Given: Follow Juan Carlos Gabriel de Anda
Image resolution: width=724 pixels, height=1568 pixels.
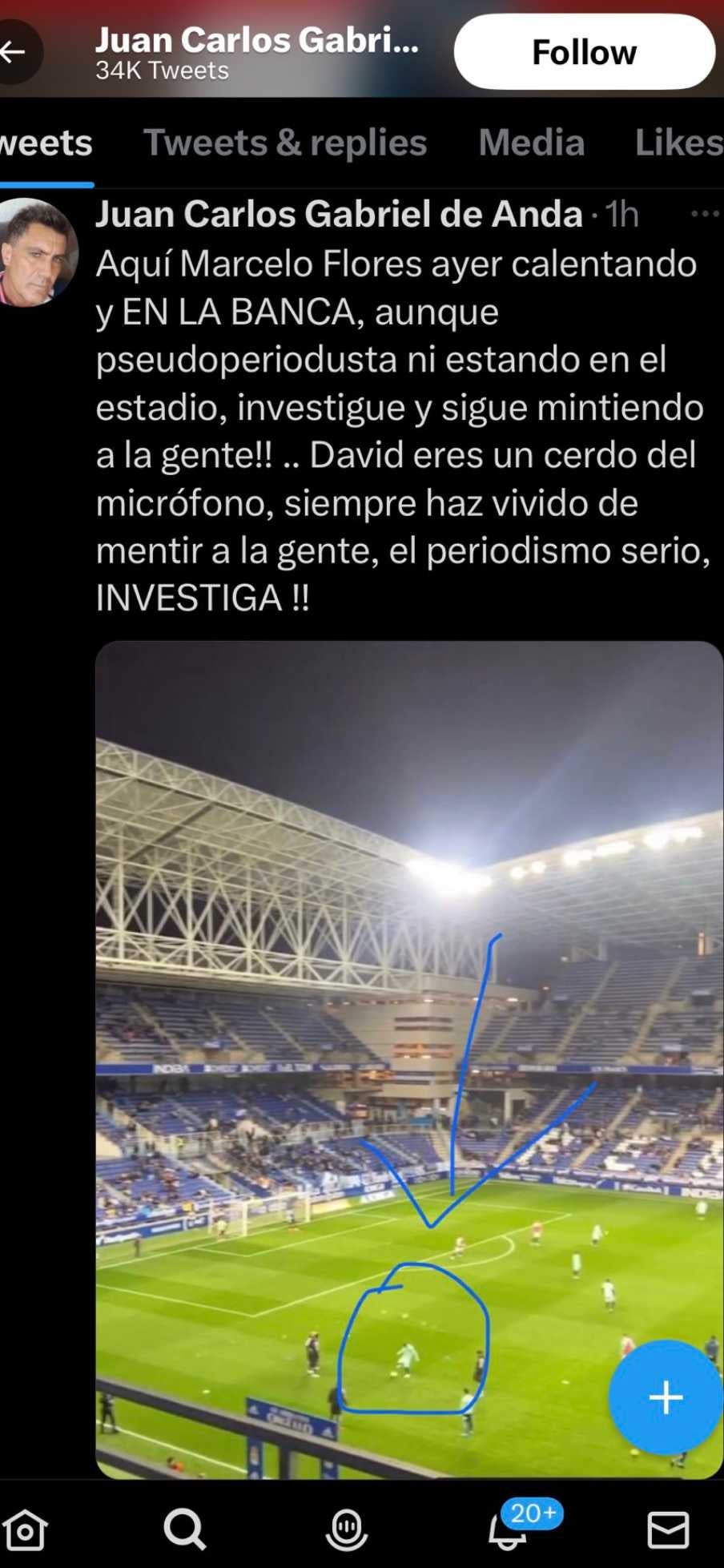Looking at the screenshot, I should coord(584,52).
